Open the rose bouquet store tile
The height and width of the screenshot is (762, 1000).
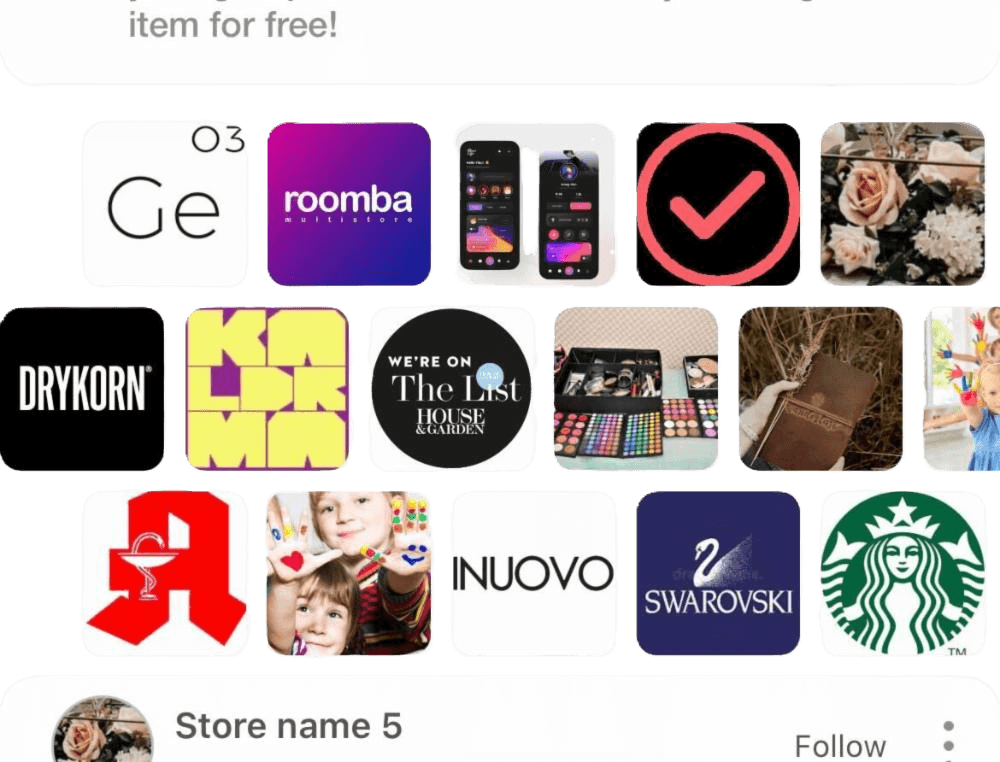pos(902,204)
